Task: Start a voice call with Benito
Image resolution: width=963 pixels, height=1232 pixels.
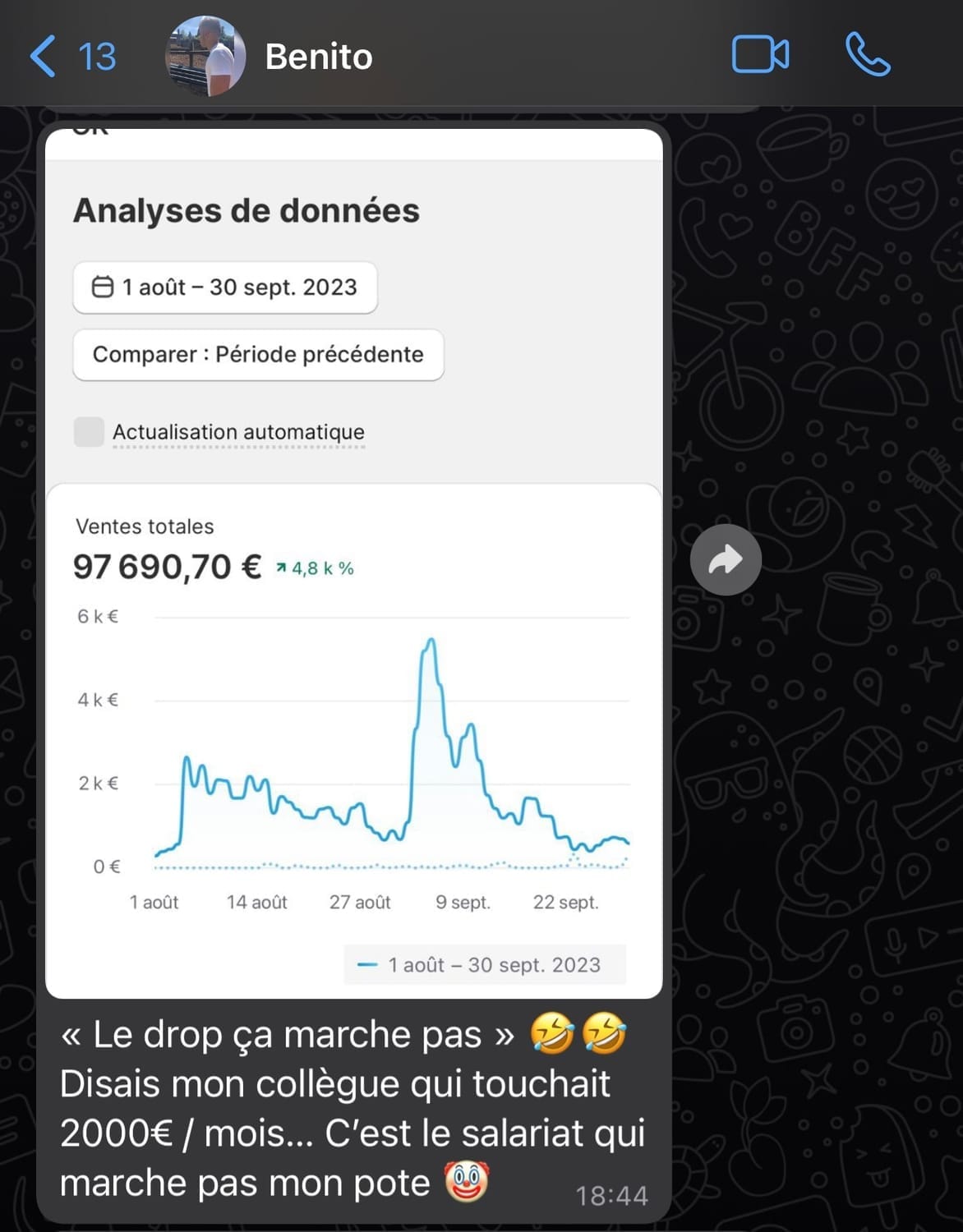Action: (868, 56)
